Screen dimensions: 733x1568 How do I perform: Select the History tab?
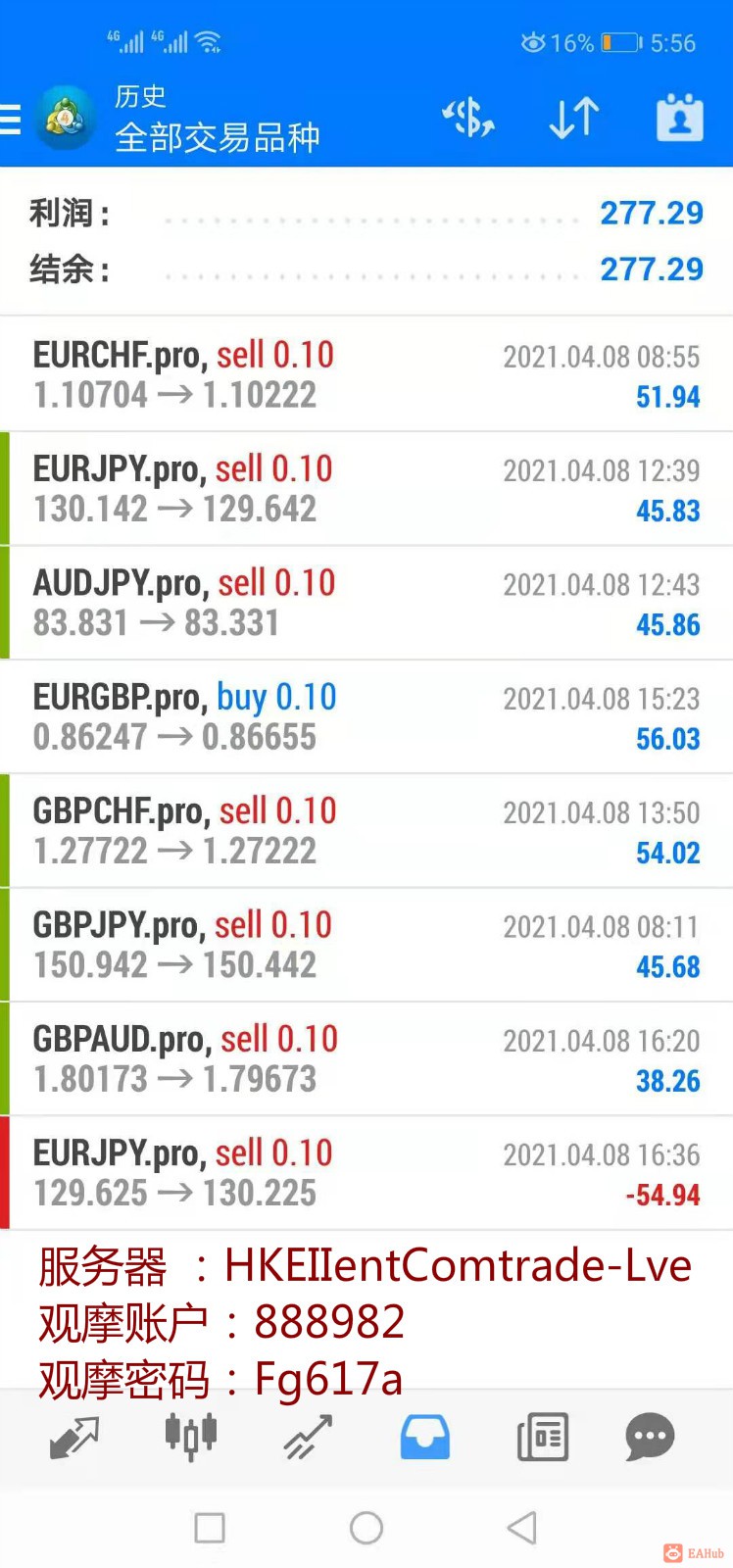pyautogui.click(x=424, y=1438)
